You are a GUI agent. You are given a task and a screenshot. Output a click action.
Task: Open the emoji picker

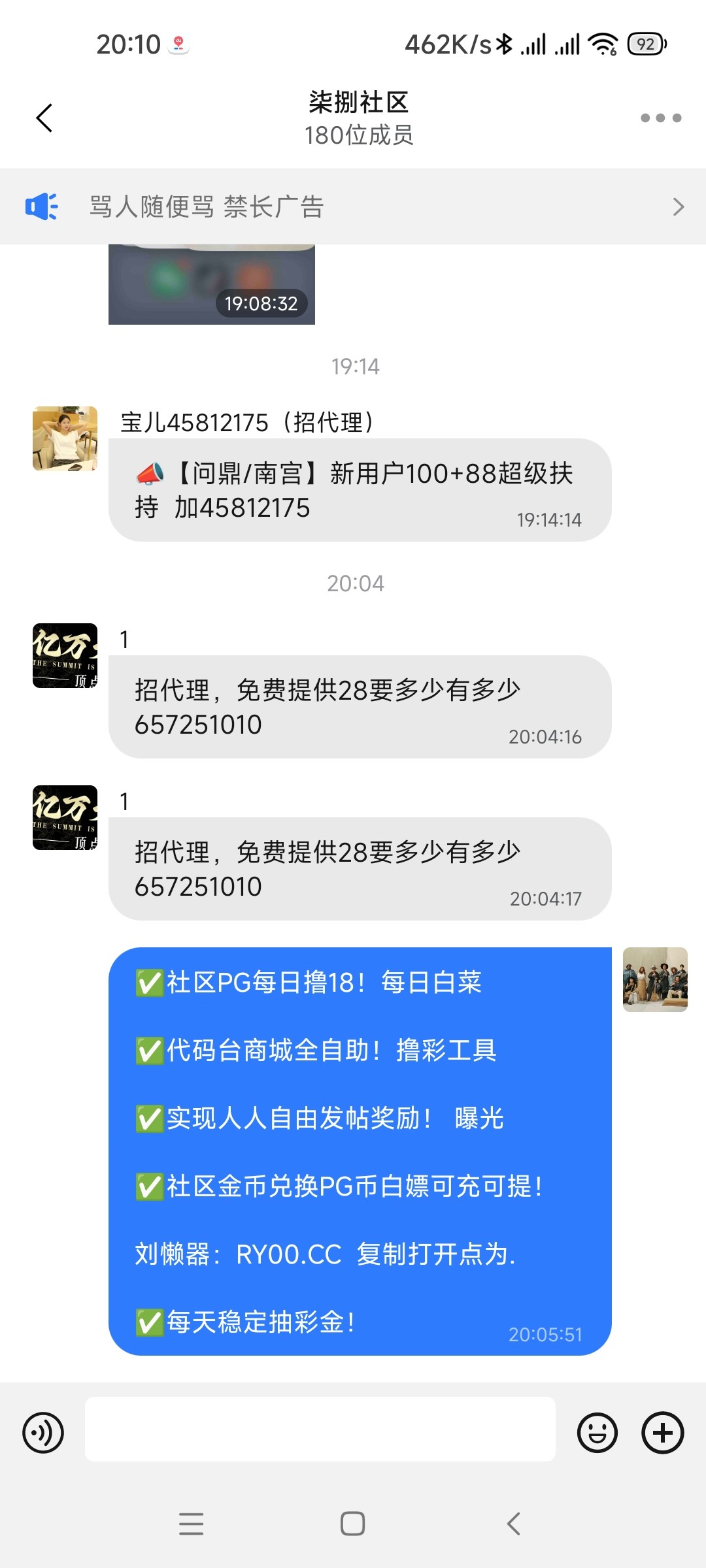point(597,1433)
